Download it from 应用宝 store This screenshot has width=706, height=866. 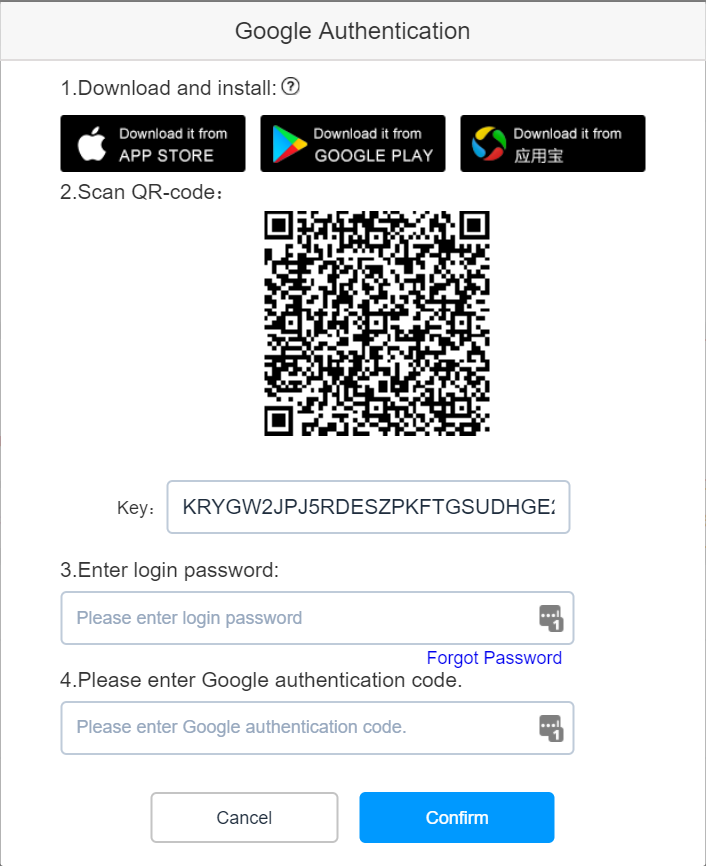click(553, 144)
